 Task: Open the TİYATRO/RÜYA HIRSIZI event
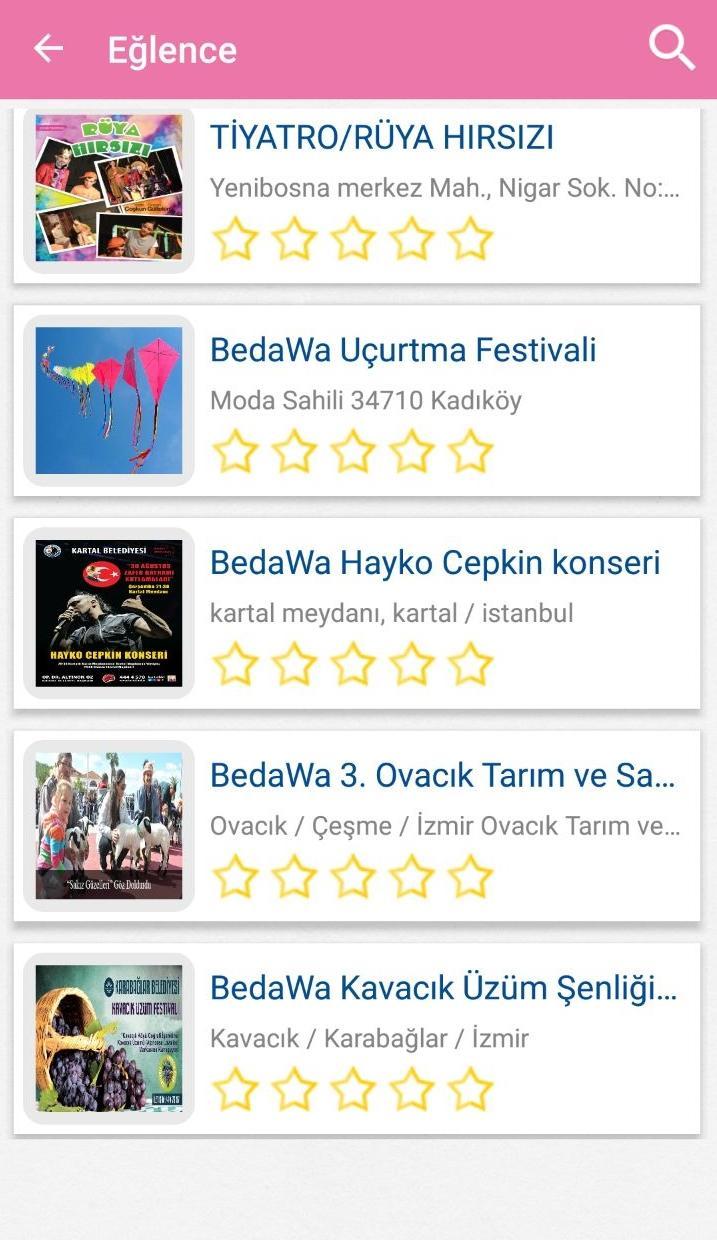pos(381,138)
